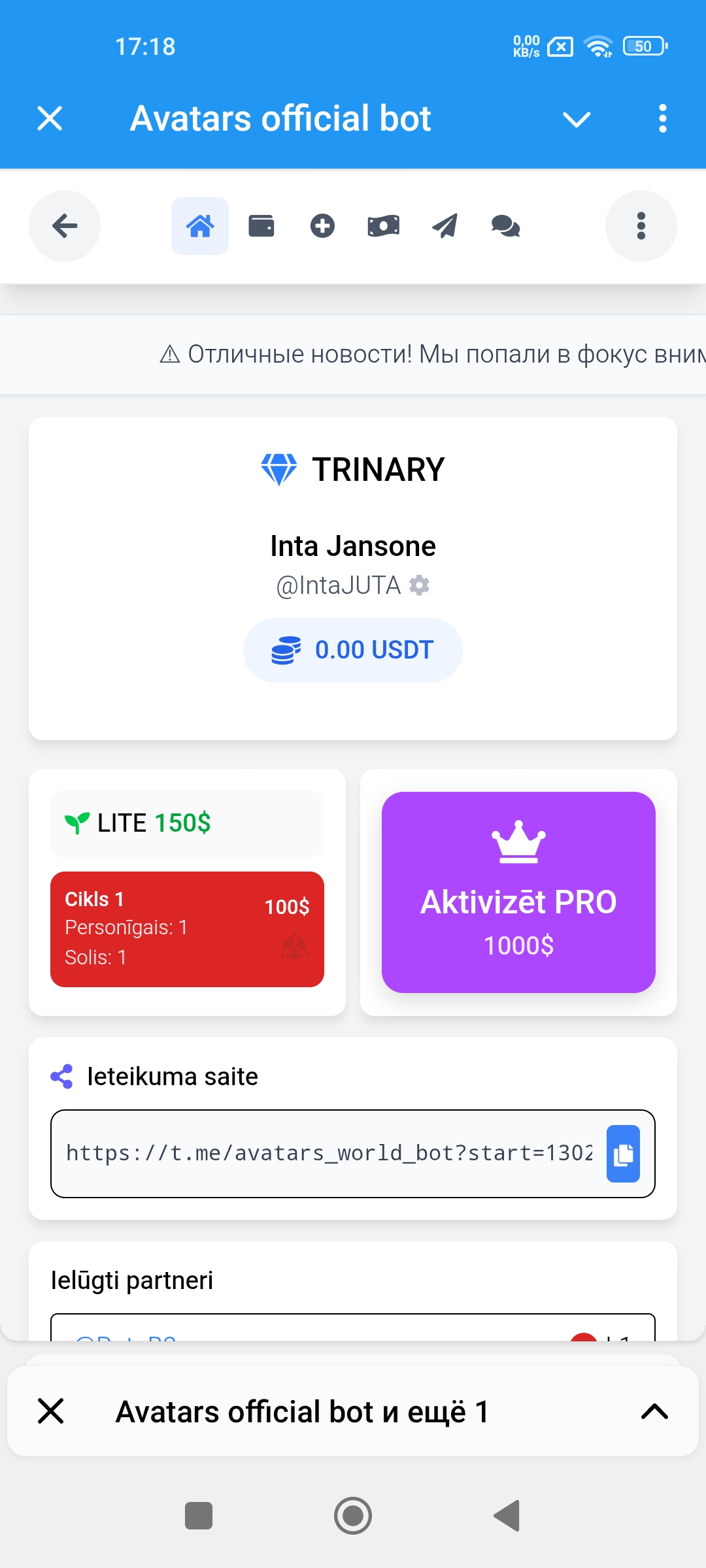Screen dimensions: 706x1568
Task: Open the red Cikls 1 card
Action: click(x=187, y=928)
